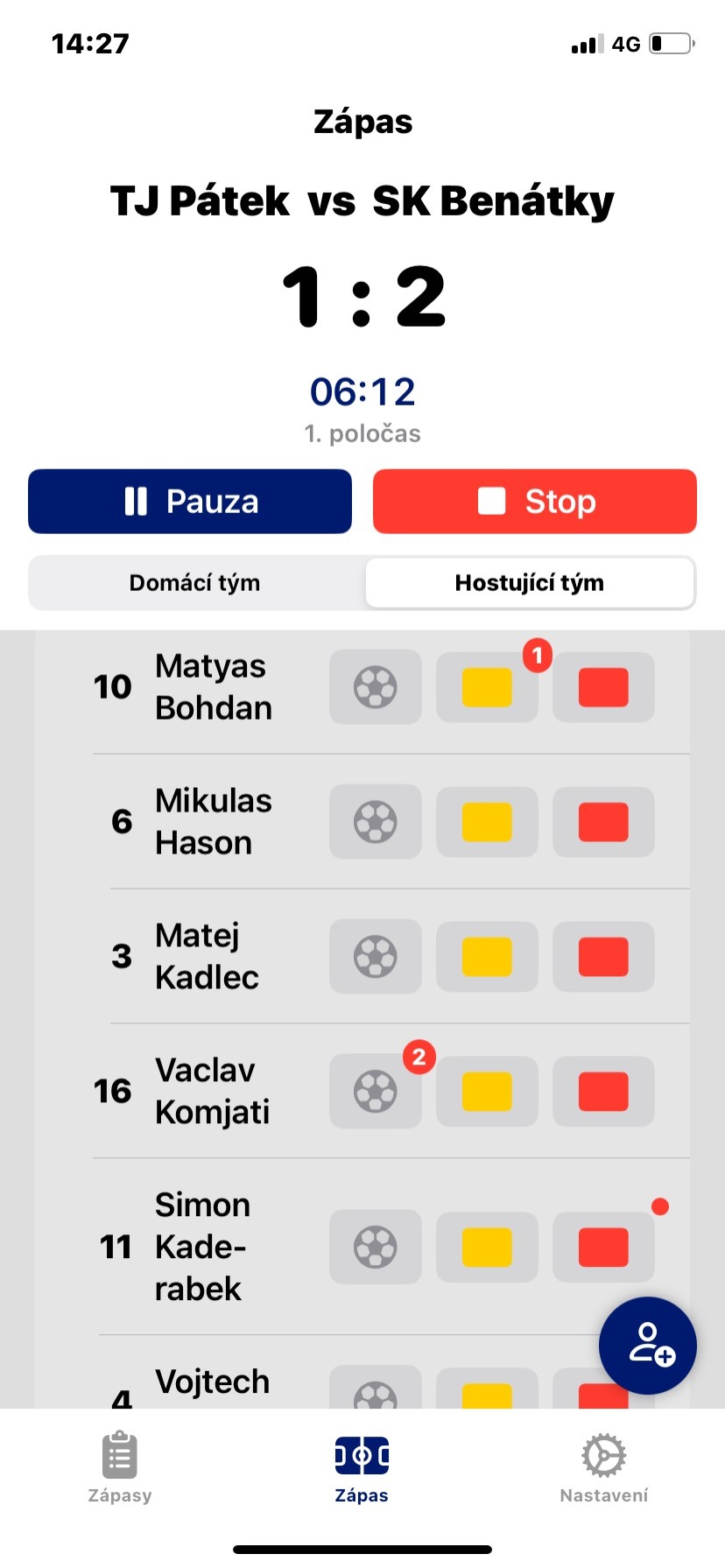The height and width of the screenshot is (1568, 725).
Task: Add a new player
Action: (648, 1346)
